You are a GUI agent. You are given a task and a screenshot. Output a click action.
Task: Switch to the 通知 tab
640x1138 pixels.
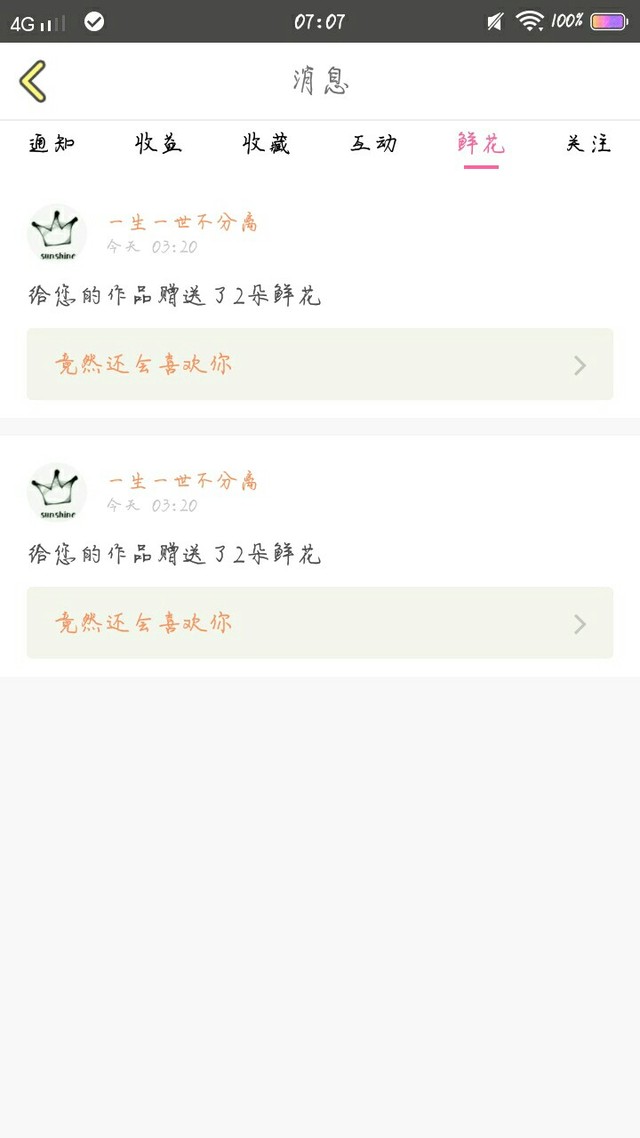tap(52, 144)
